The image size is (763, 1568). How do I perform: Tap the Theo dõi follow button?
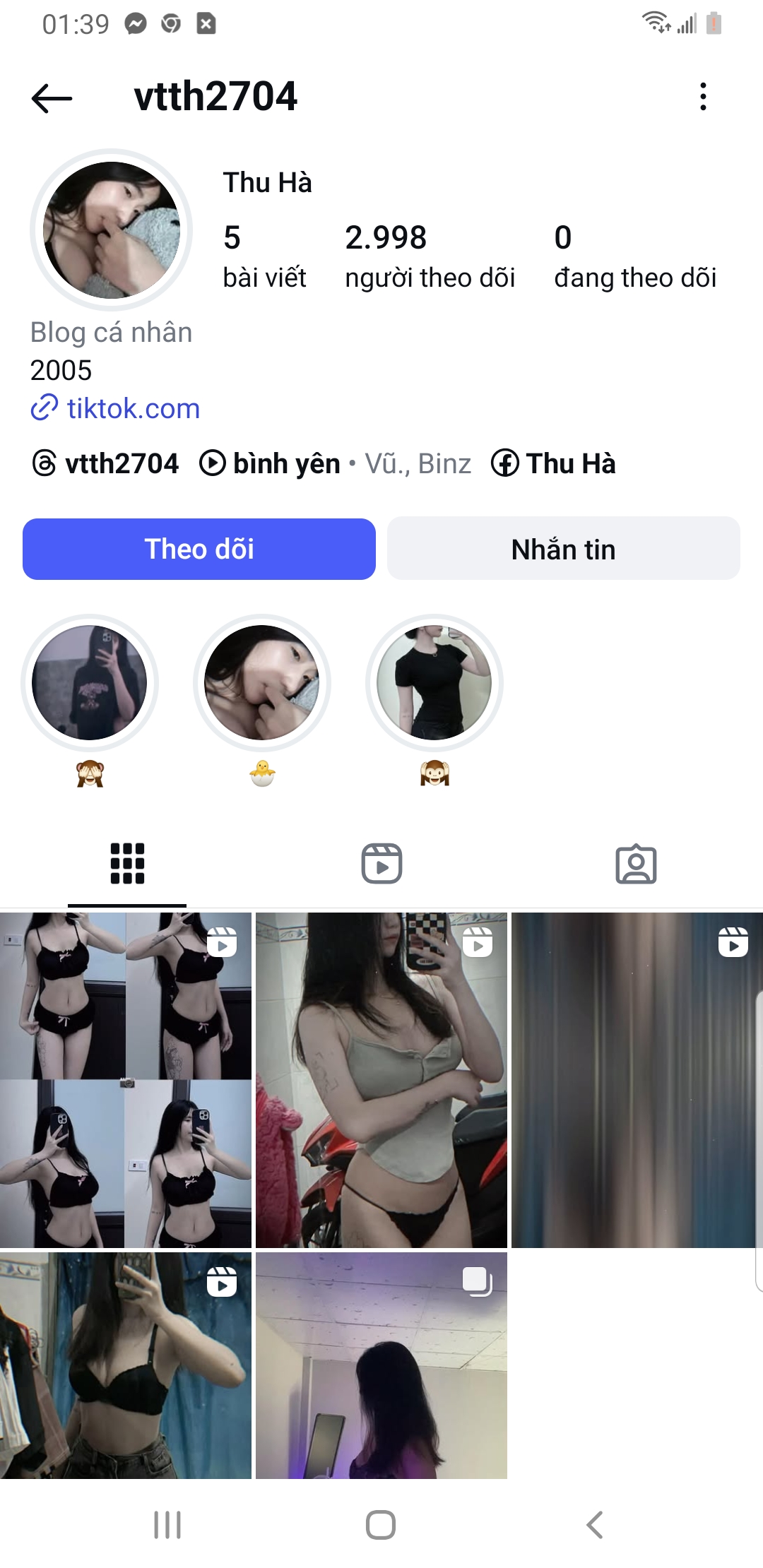(x=199, y=550)
